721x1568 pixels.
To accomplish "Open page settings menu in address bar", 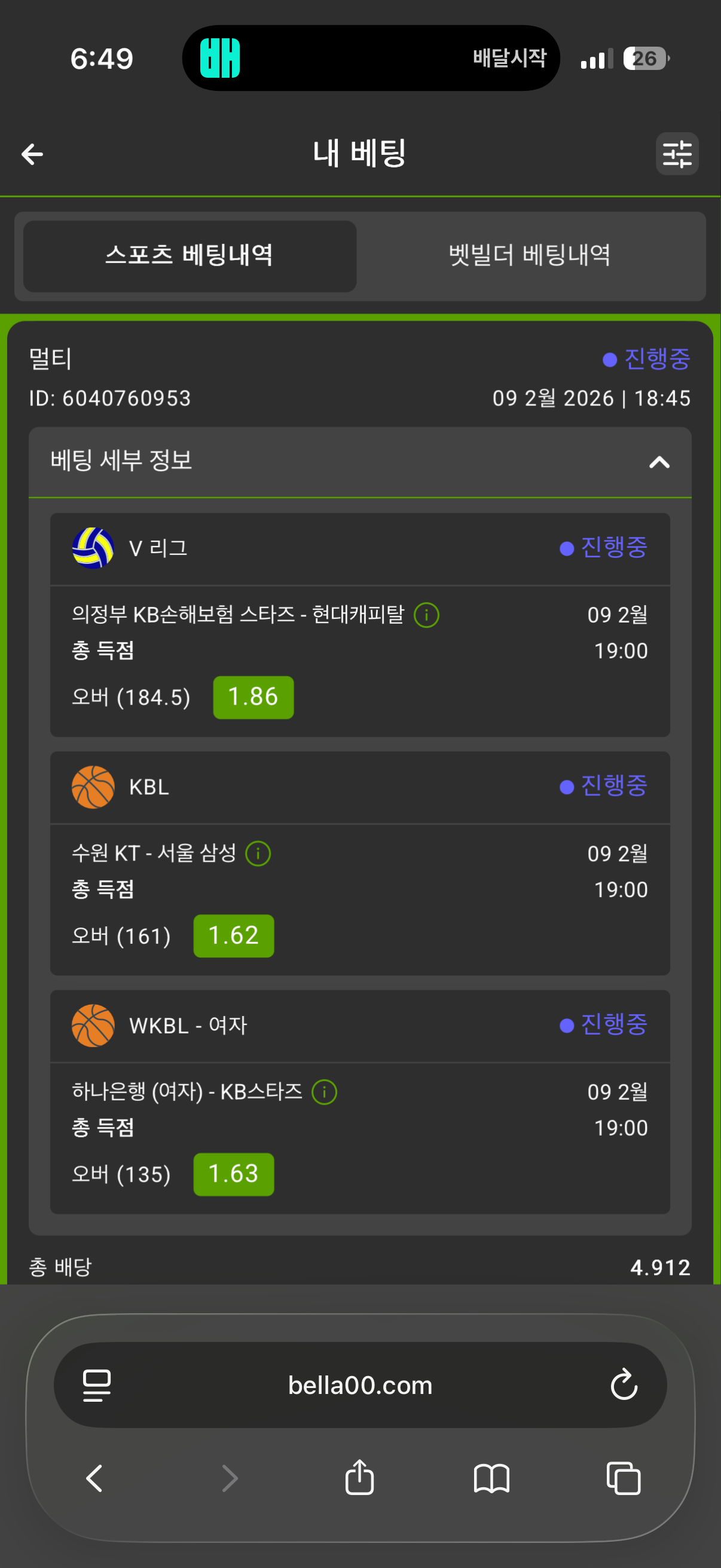I will point(97,1386).
